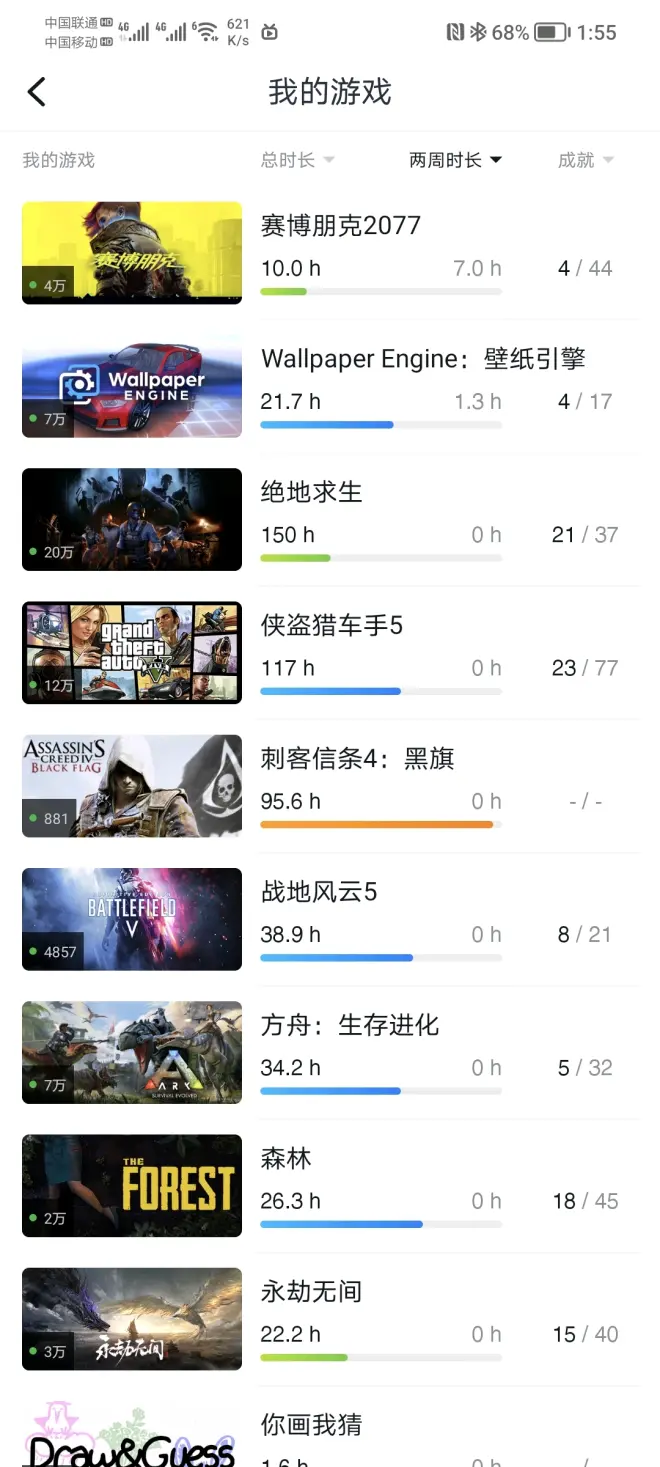Viewport: 660px width, 1467px height.
Task: Sort games by 成就
Action: pos(585,160)
